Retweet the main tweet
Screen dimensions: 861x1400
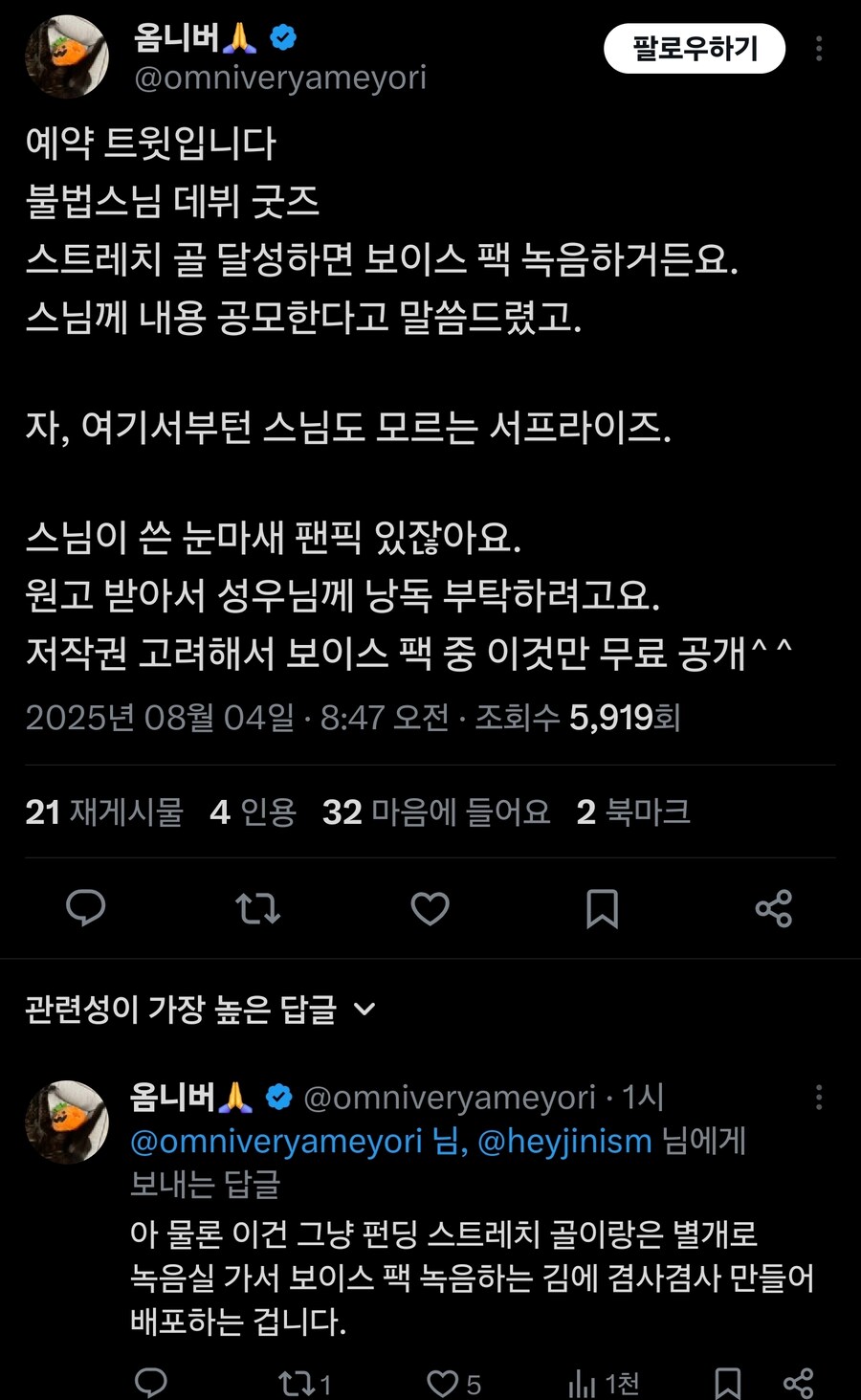pos(257,907)
